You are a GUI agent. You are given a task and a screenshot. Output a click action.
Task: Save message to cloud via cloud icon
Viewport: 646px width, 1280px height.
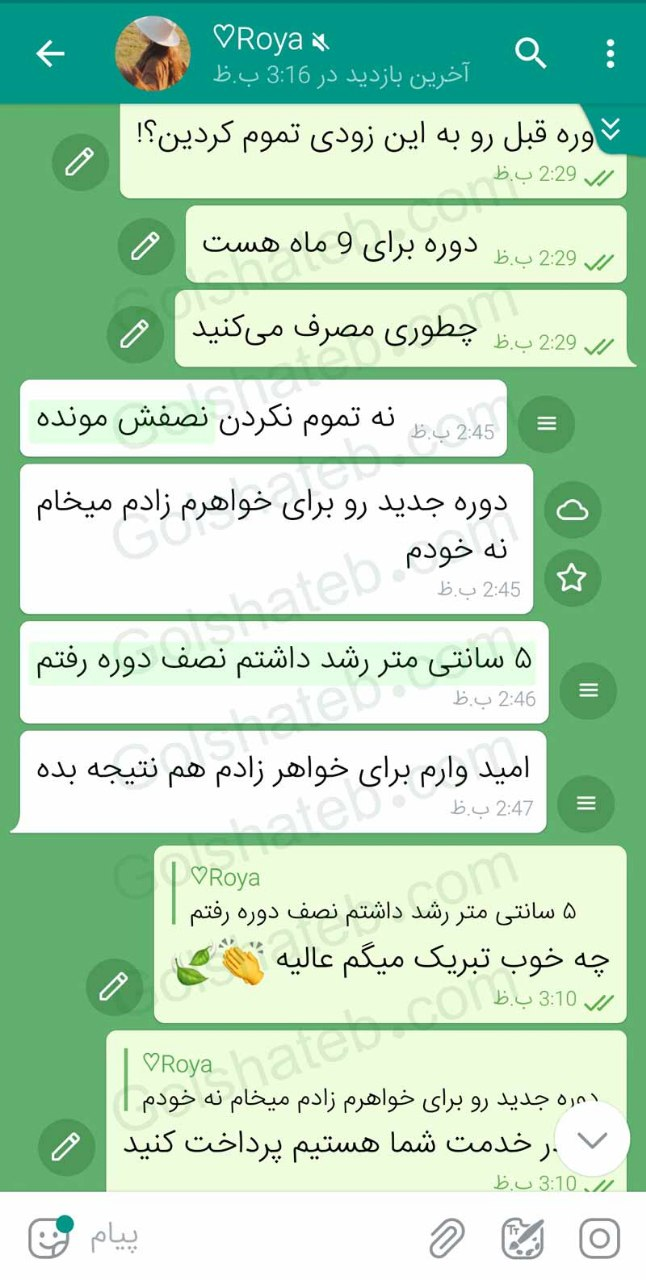coord(572,511)
